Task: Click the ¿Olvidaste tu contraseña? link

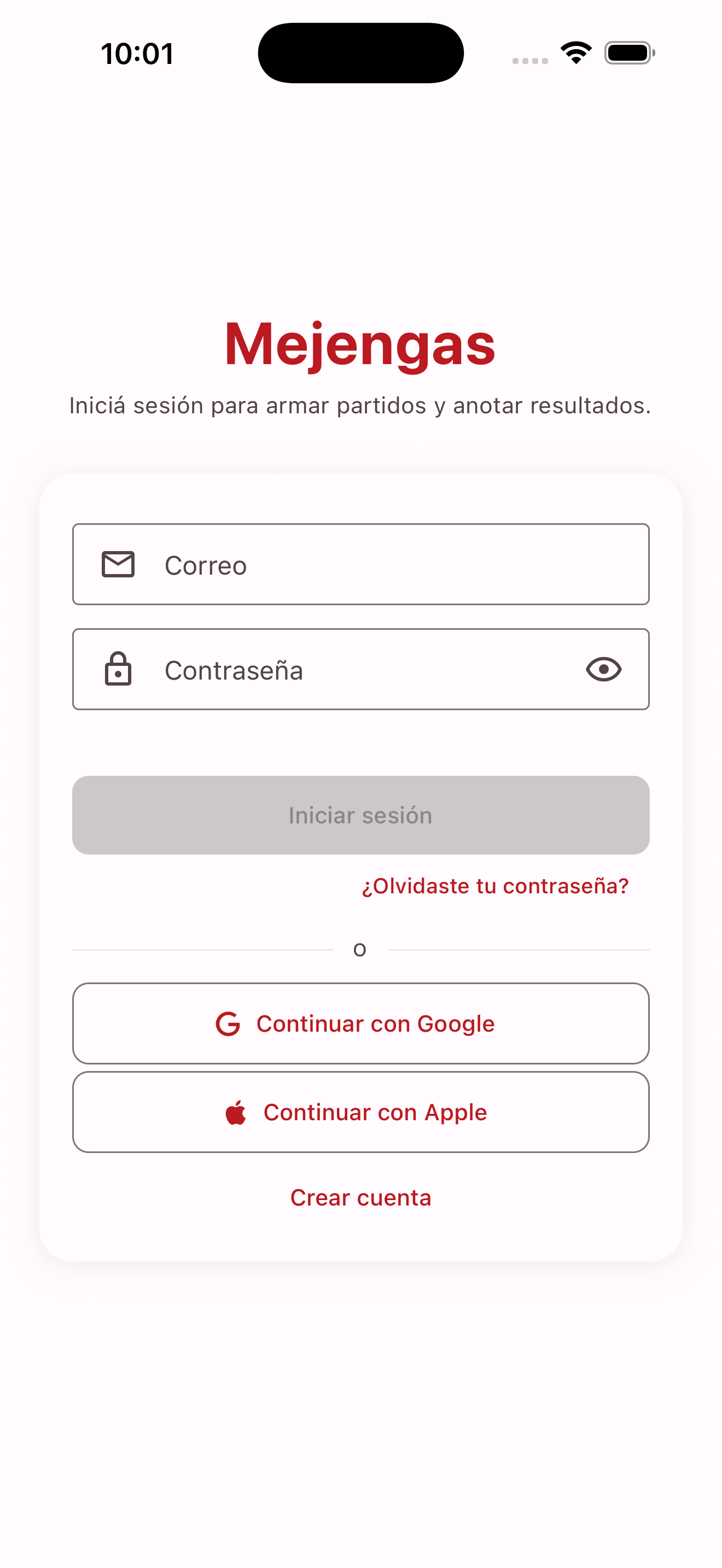Action: coord(494,886)
